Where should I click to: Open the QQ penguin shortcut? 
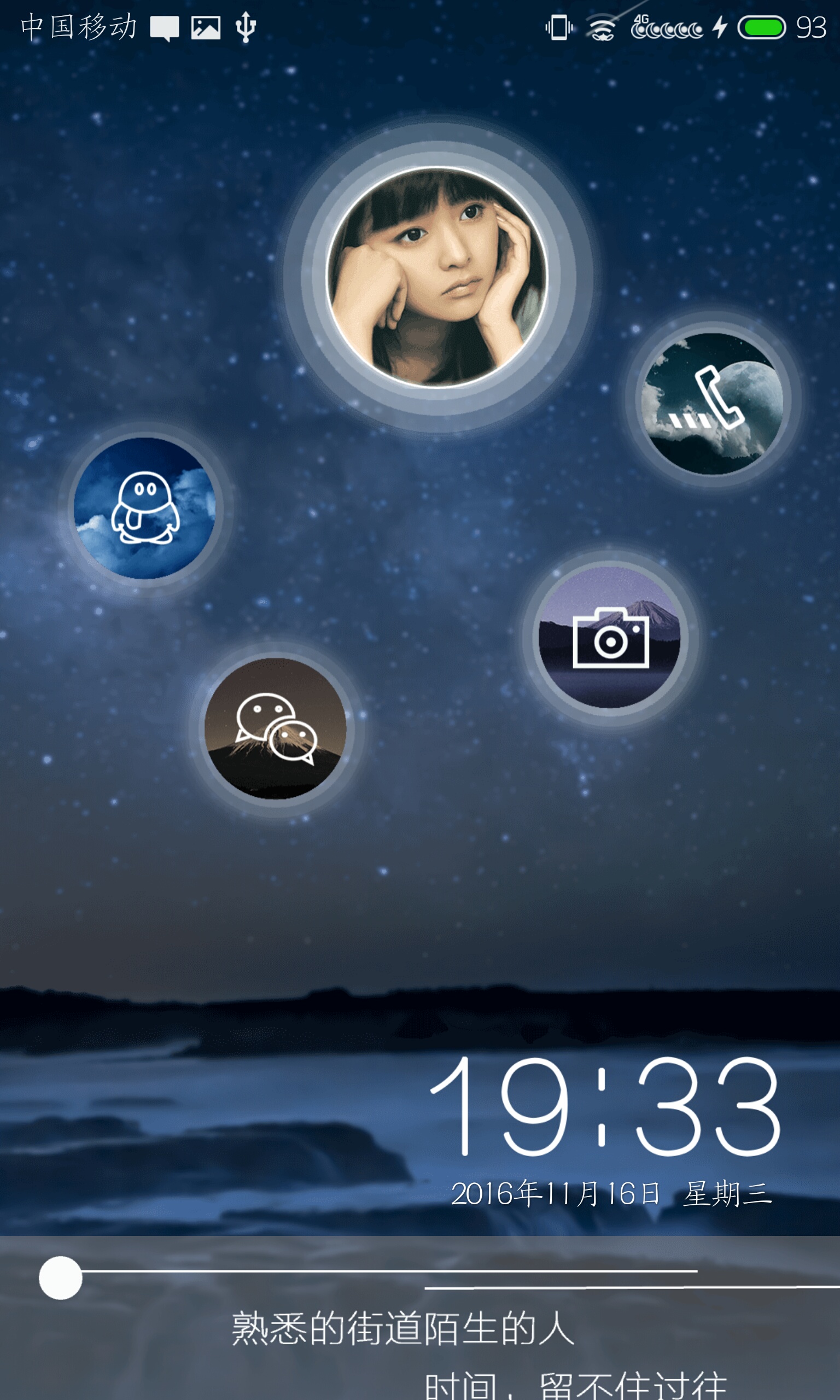[145, 507]
